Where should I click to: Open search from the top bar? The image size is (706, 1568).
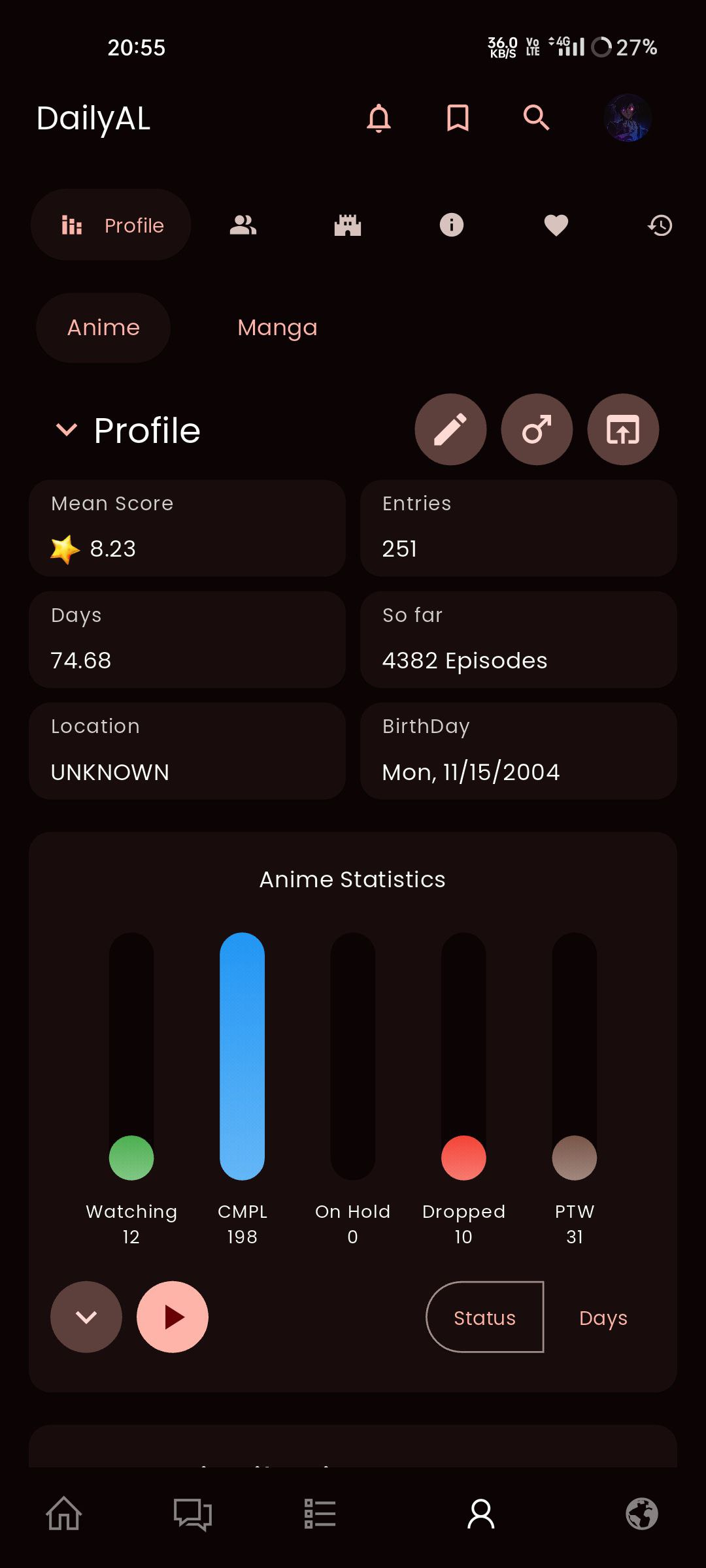536,118
